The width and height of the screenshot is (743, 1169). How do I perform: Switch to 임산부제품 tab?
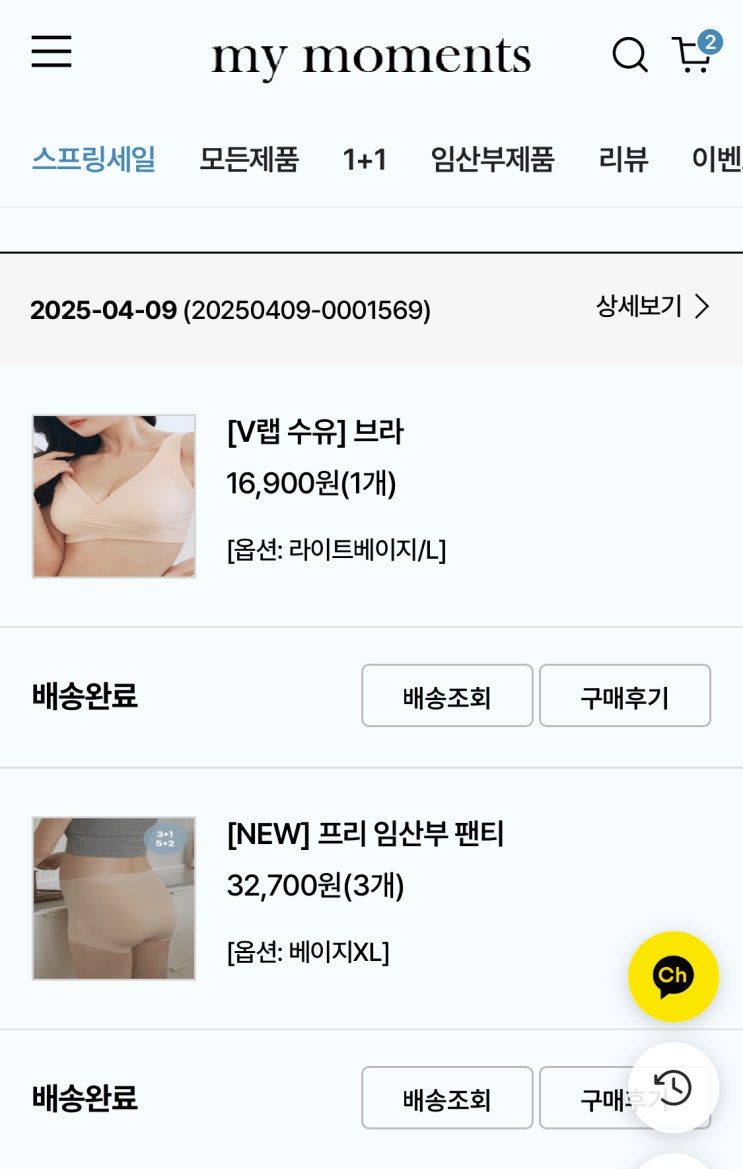point(492,159)
